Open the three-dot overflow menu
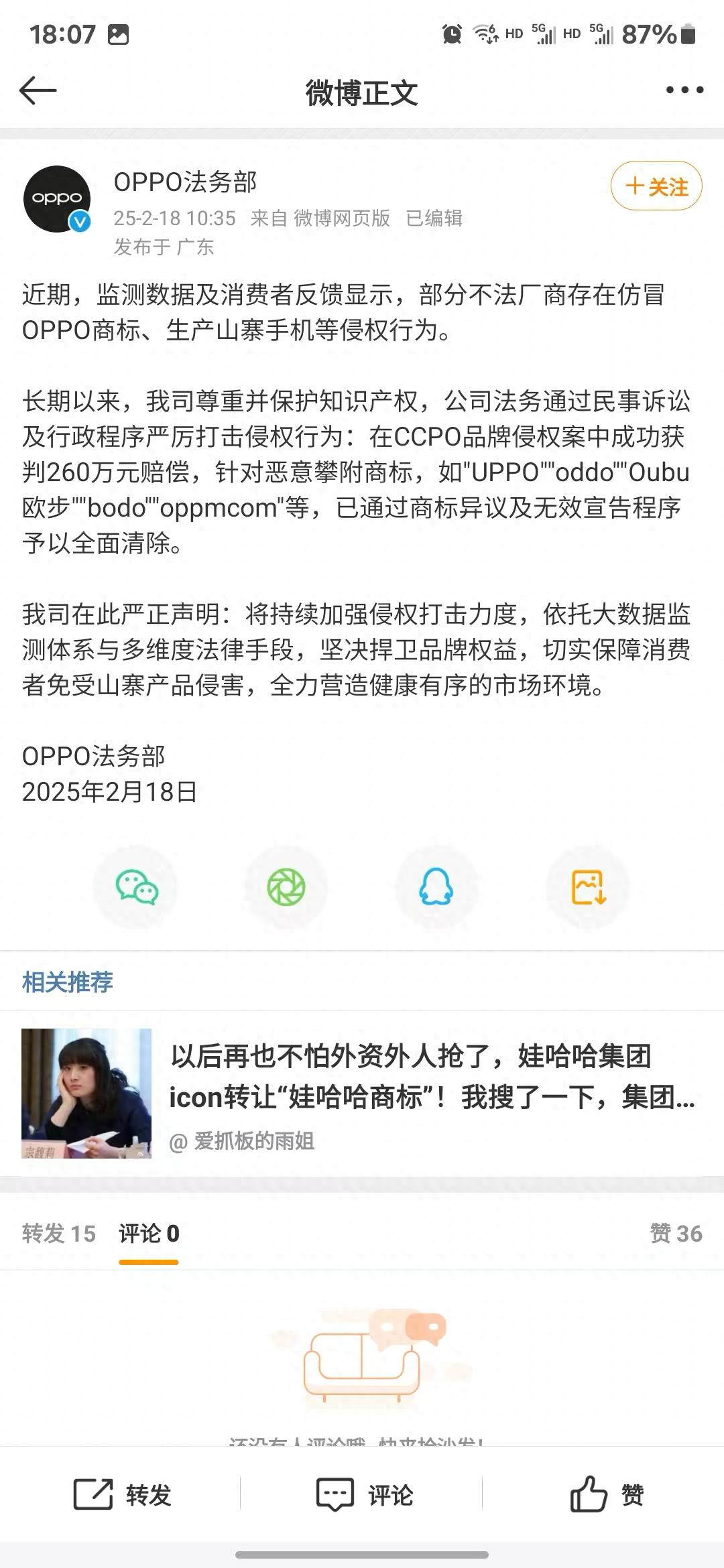Viewport: 724px width, 1568px height. click(x=684, y=90)
